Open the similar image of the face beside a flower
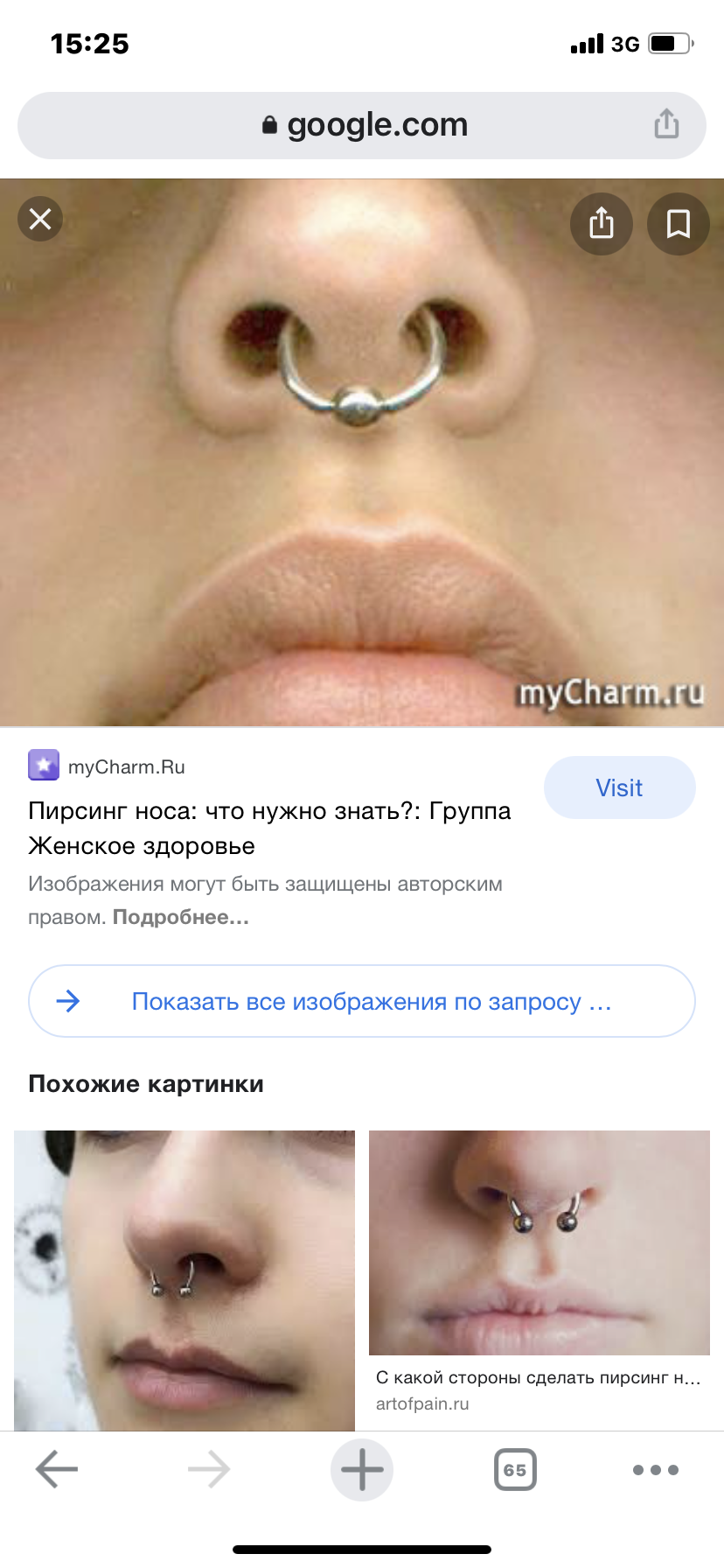724x1568 pixels. (x=184, y=1280)
